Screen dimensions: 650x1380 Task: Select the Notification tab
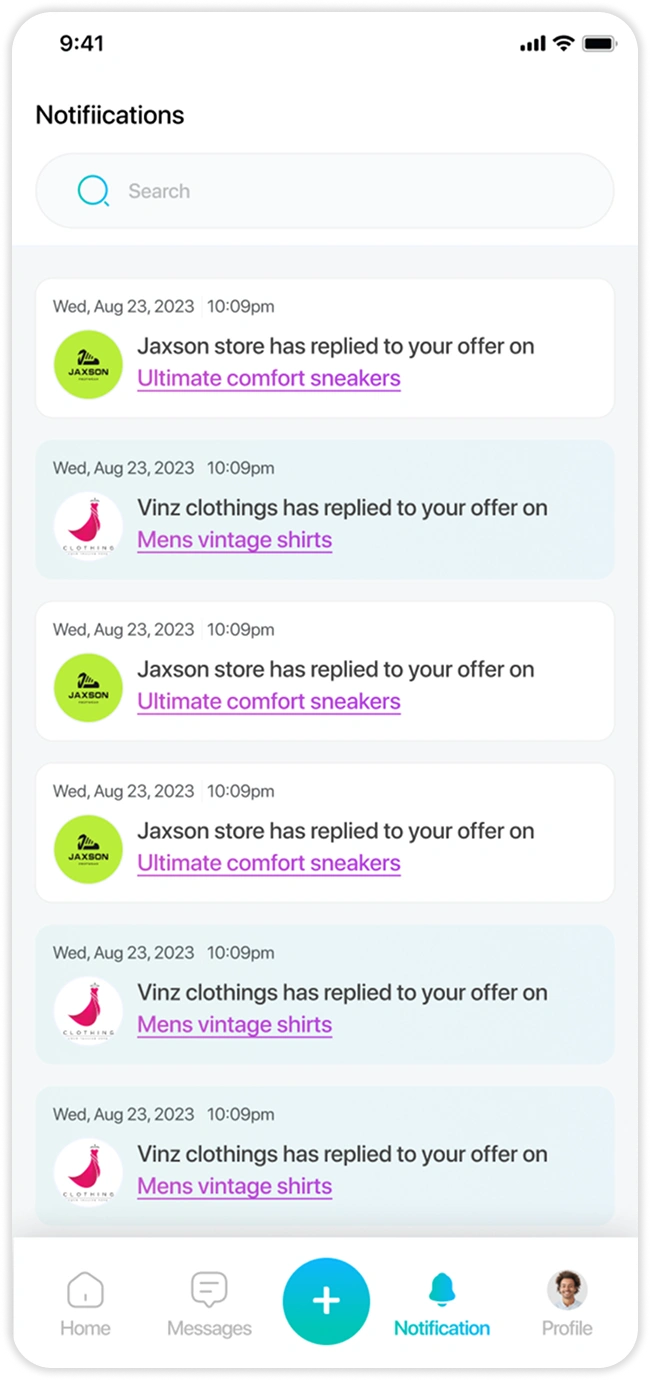(442, 1304)
